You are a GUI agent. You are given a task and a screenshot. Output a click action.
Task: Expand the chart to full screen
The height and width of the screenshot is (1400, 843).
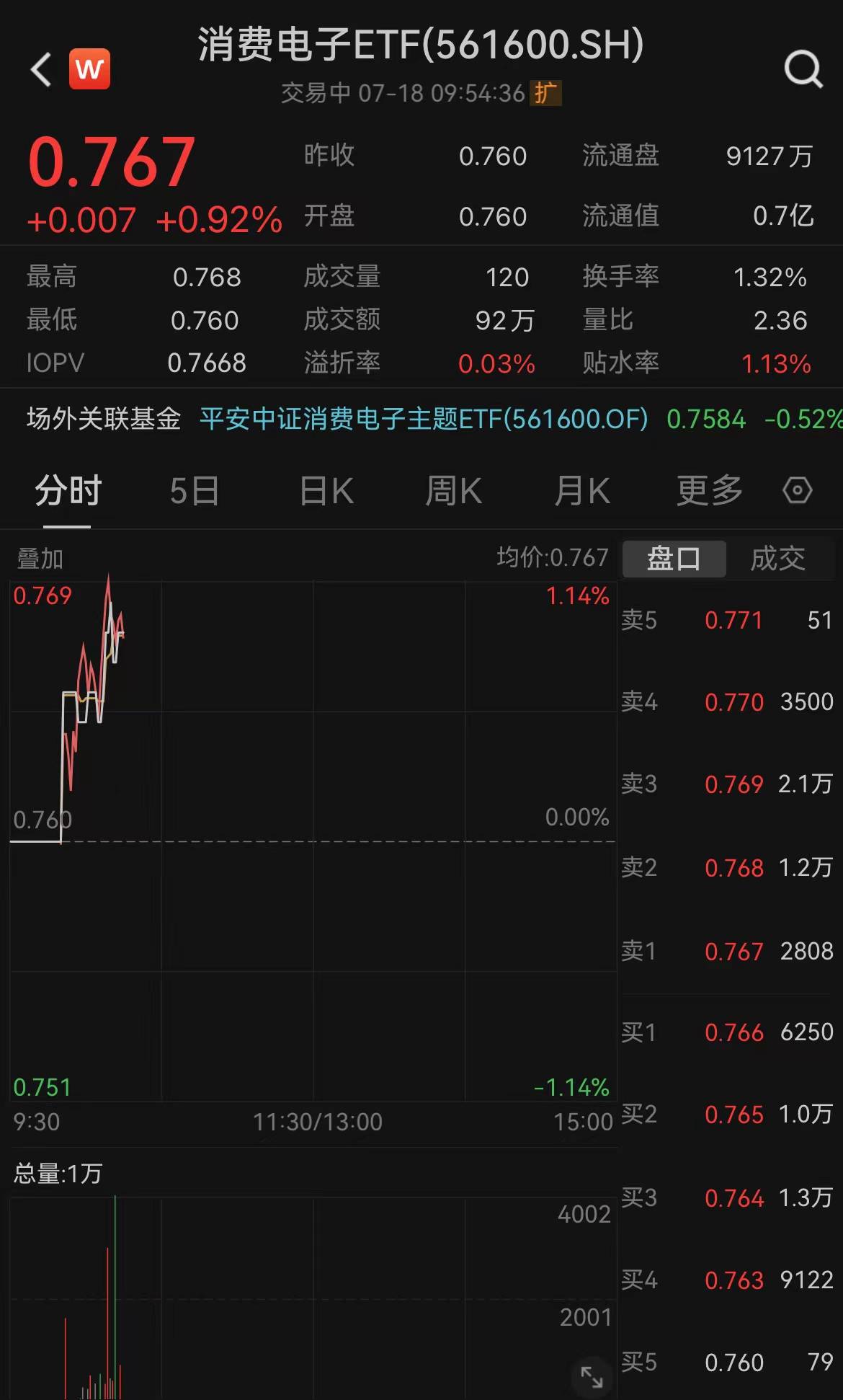592,1376
